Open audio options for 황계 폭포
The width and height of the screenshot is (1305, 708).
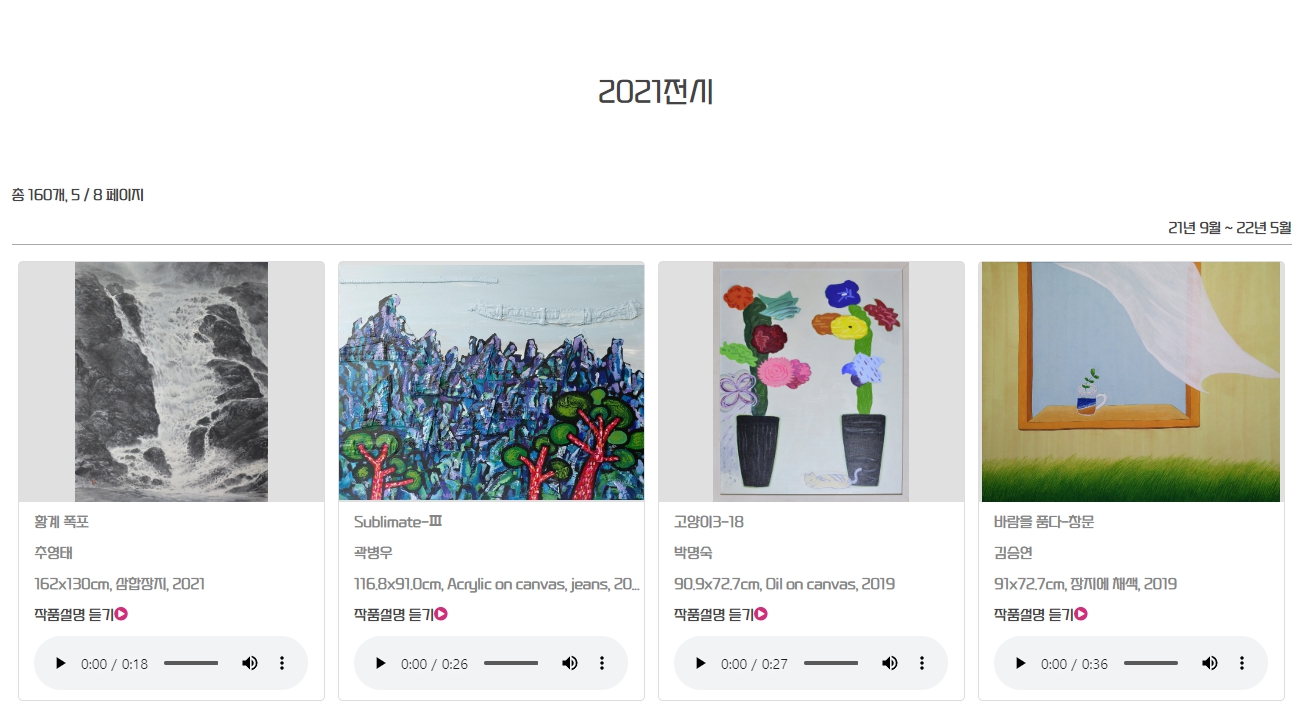(x=282, y=663)
